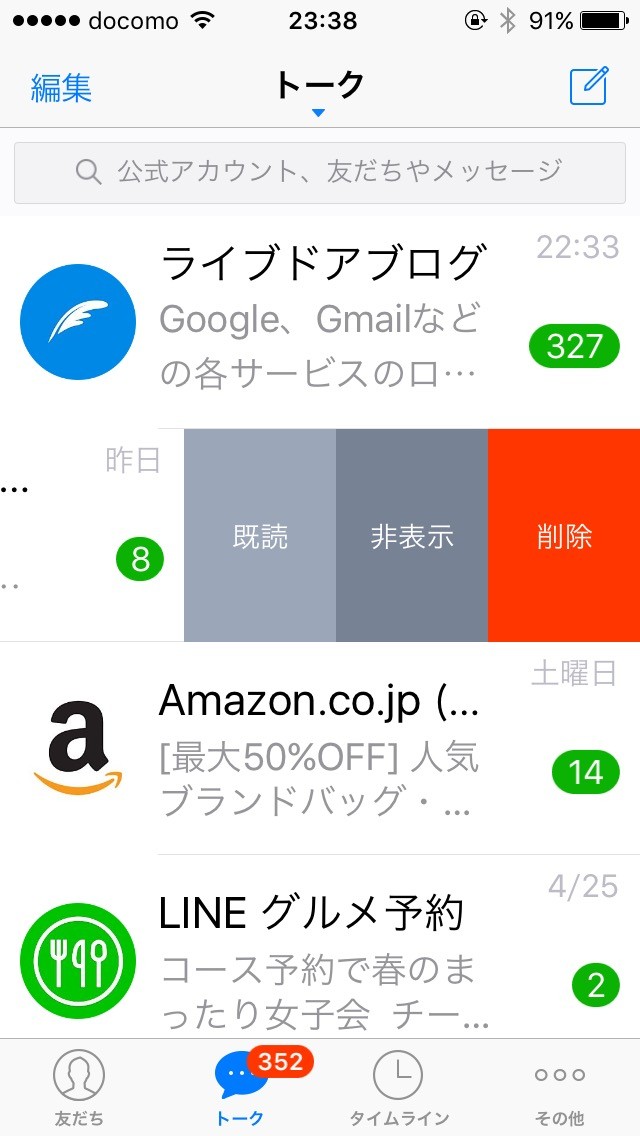Select the トーク tab
640x1136 pixels.
pos(240,1088)
